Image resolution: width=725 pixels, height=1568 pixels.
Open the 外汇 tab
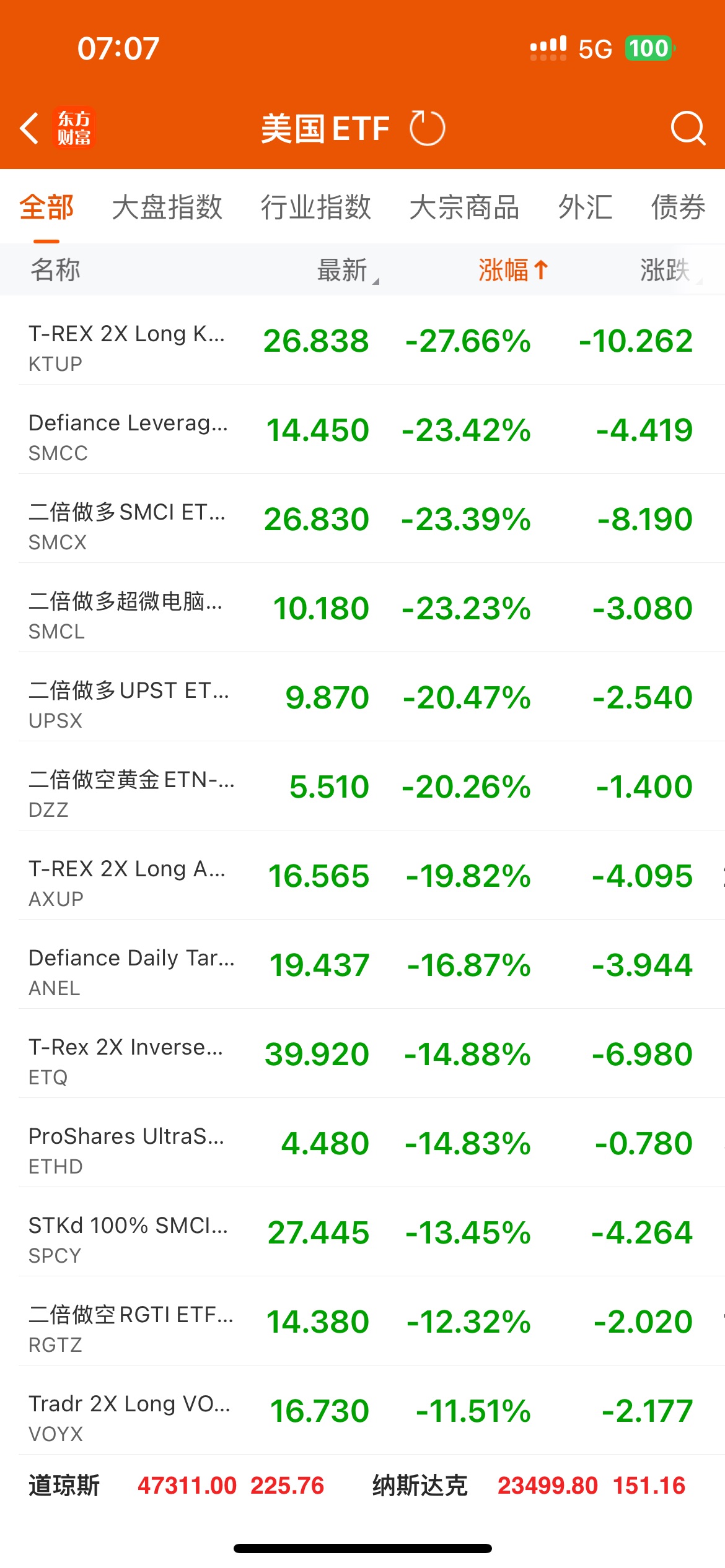point(585,207)
